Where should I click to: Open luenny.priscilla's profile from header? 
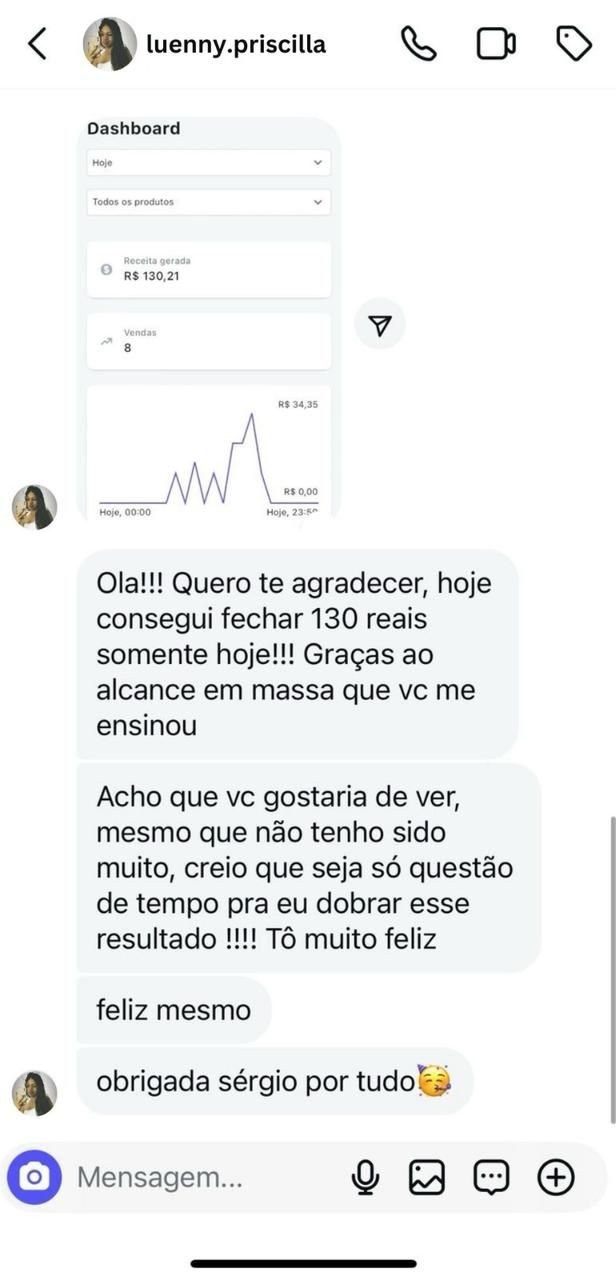click(235, 44)
